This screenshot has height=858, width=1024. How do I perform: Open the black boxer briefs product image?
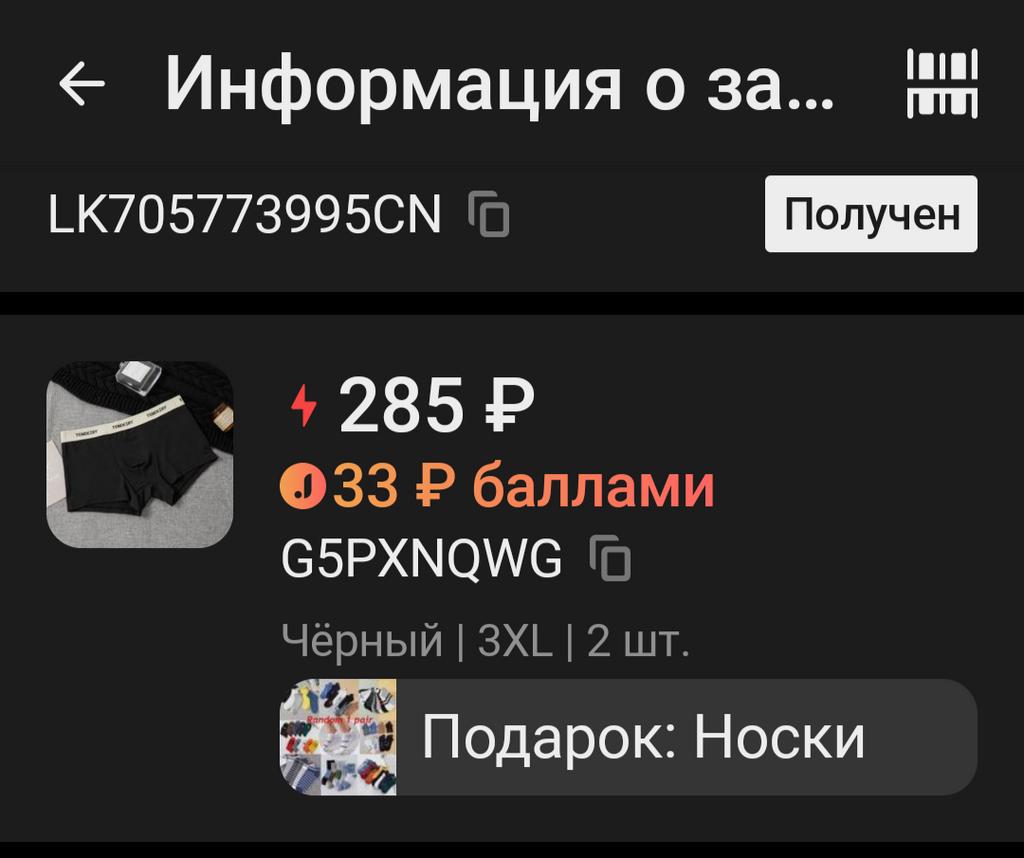pos(140,454)
